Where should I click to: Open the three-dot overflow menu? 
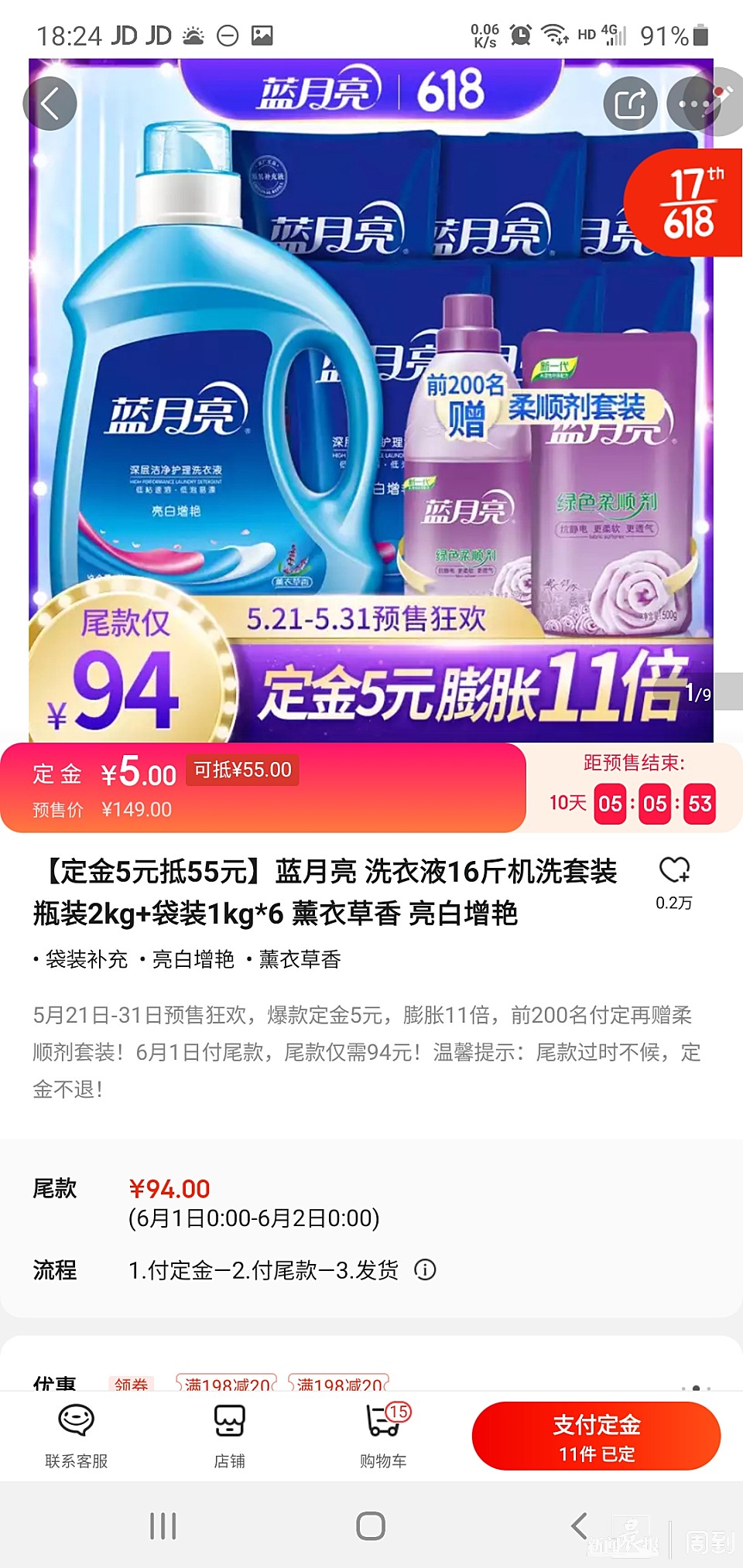click(x=694, y=104)
